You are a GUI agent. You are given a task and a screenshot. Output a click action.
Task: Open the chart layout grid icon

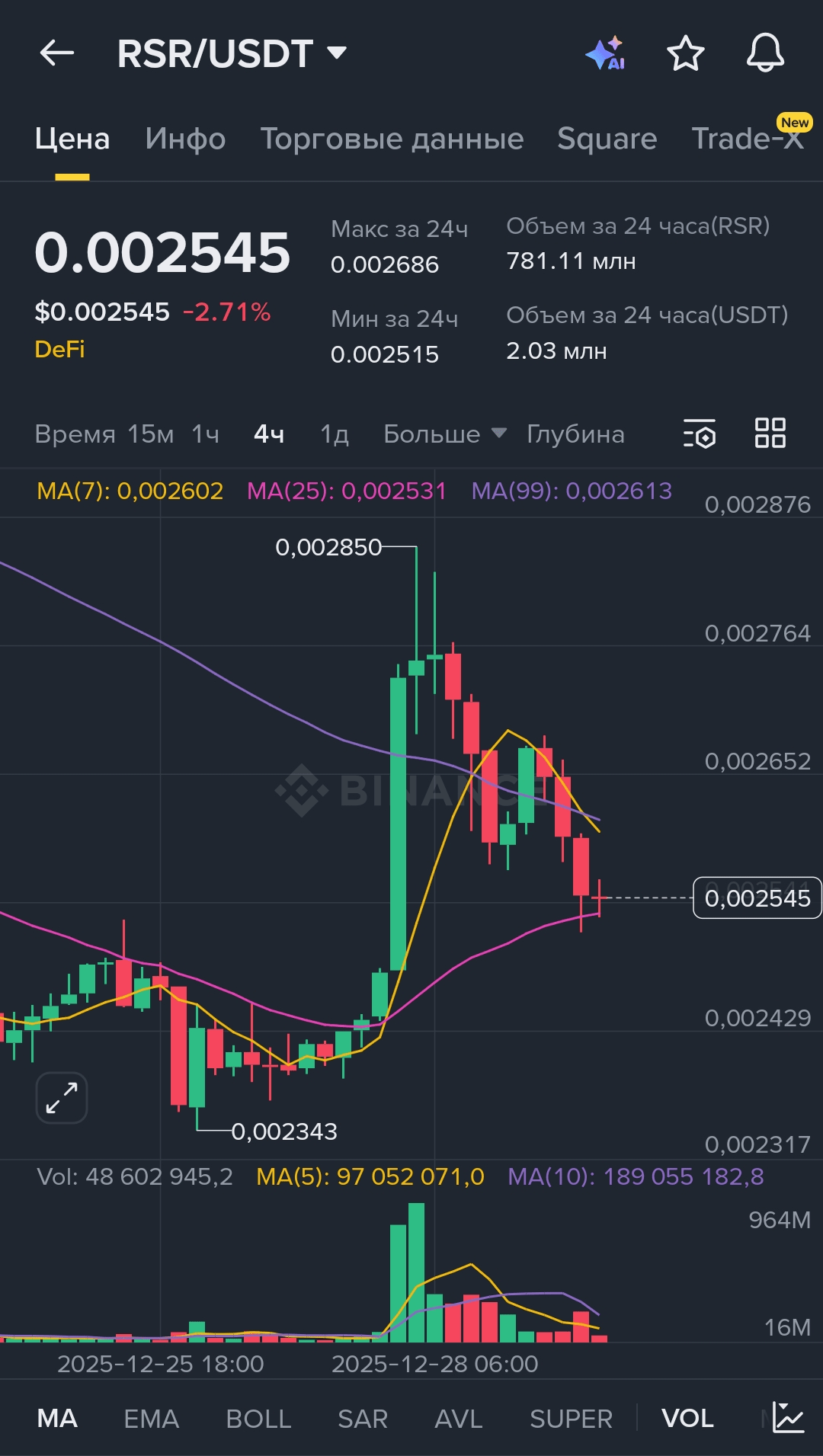(x=770, y=434)
